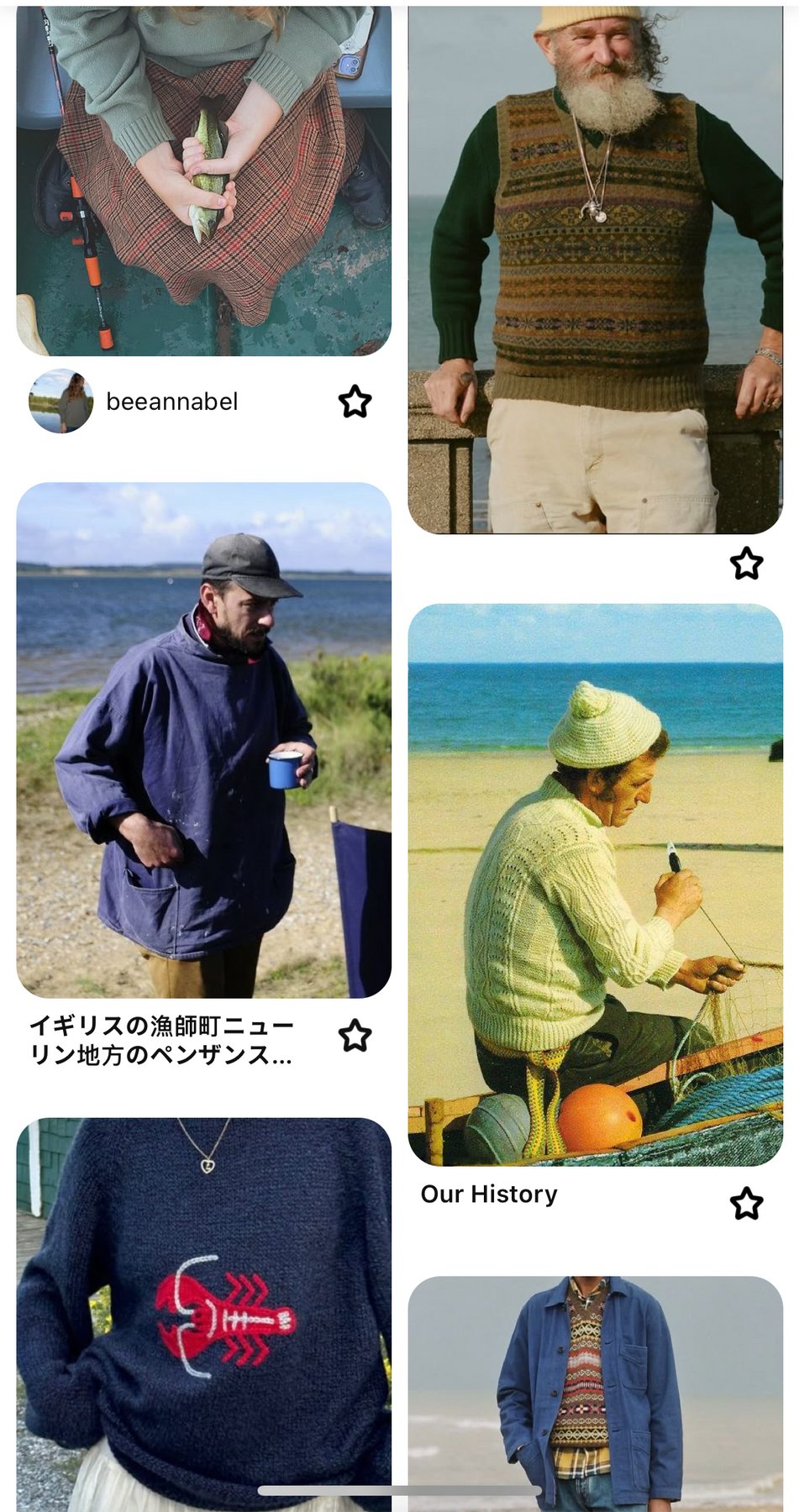Open the Our History fisherman pin
The height and width of the screenshot is (1512, 799).
click(595, 885)
